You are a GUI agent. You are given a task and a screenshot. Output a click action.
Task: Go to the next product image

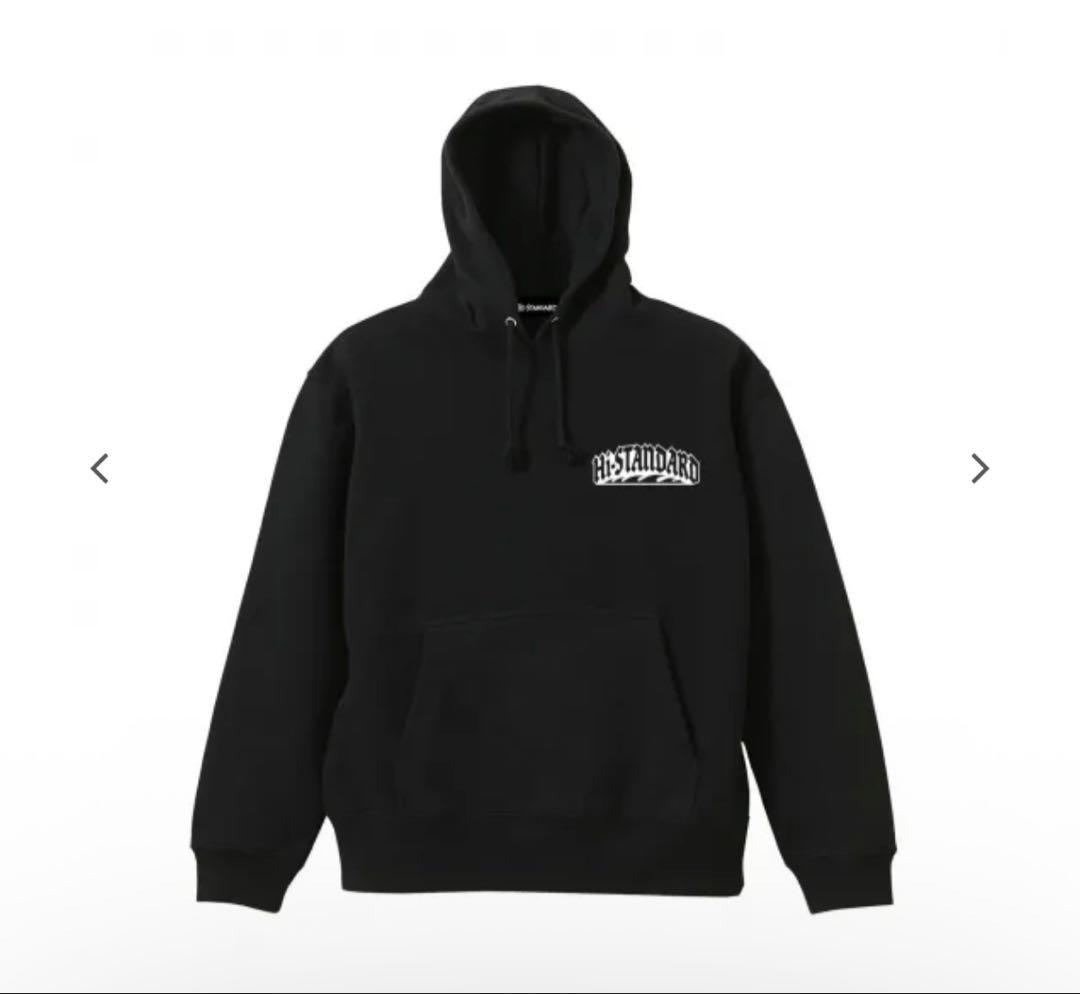click(980, 468)
